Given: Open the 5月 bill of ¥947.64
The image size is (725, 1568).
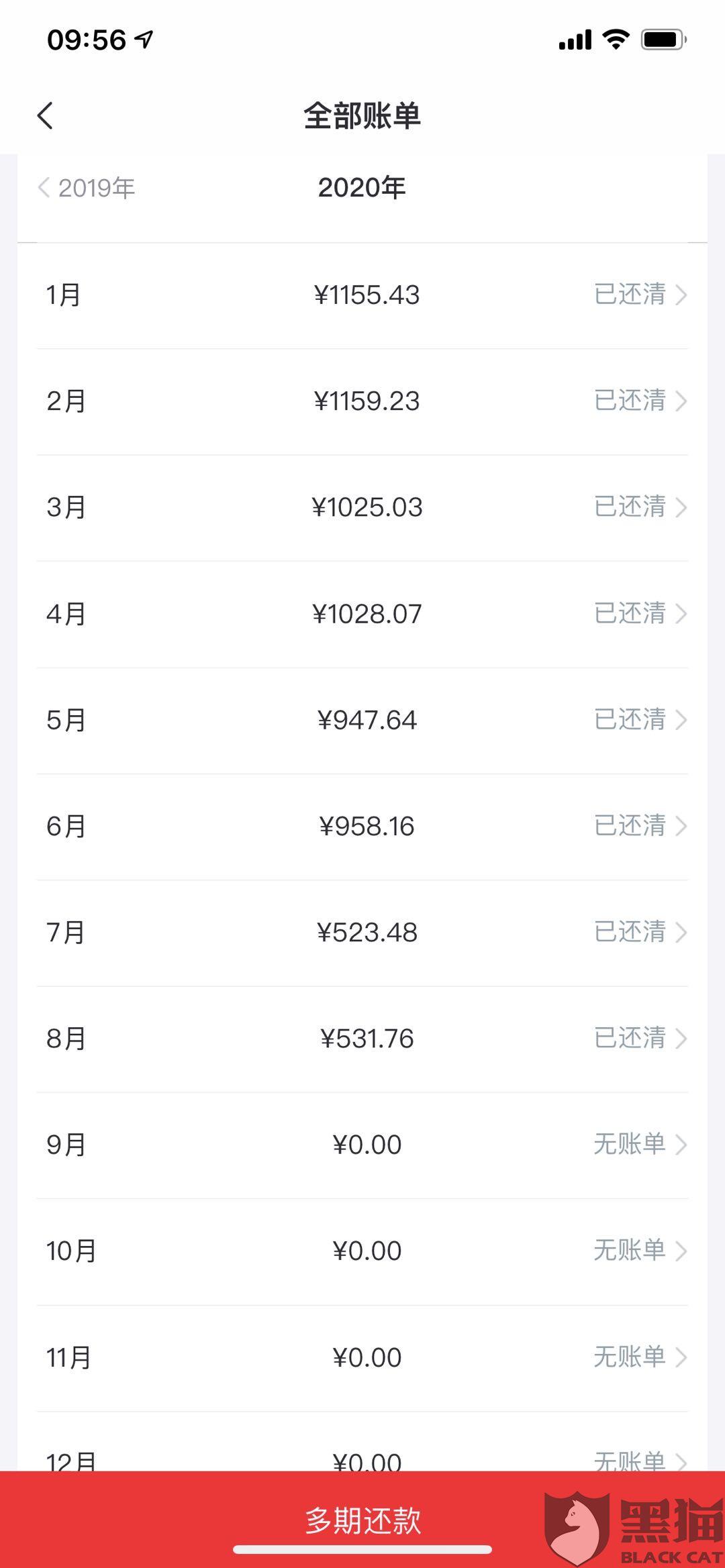Looking at the screenshot, I should click(x=362, y=720).
